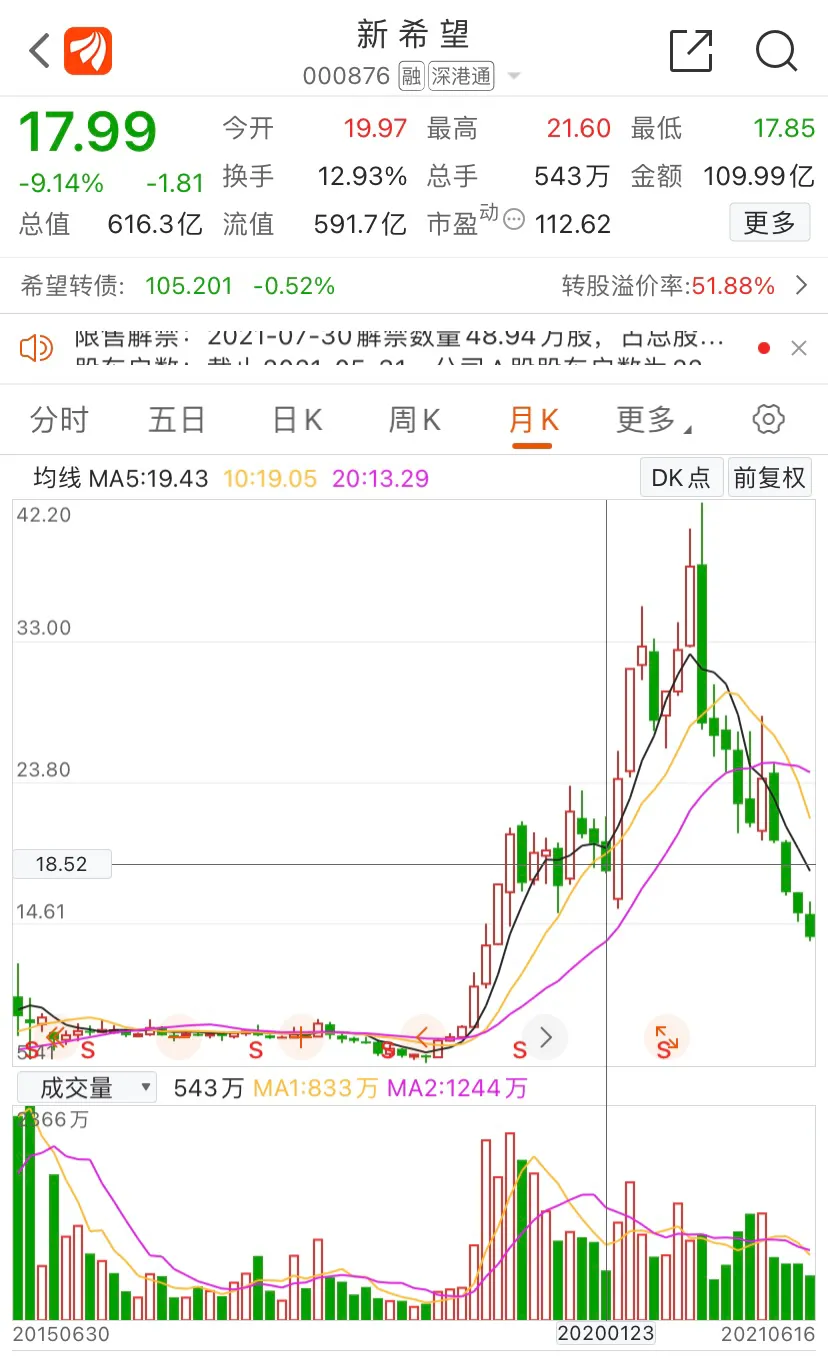Dismiss the announcement ticker banner

click(x=798, y=348)
